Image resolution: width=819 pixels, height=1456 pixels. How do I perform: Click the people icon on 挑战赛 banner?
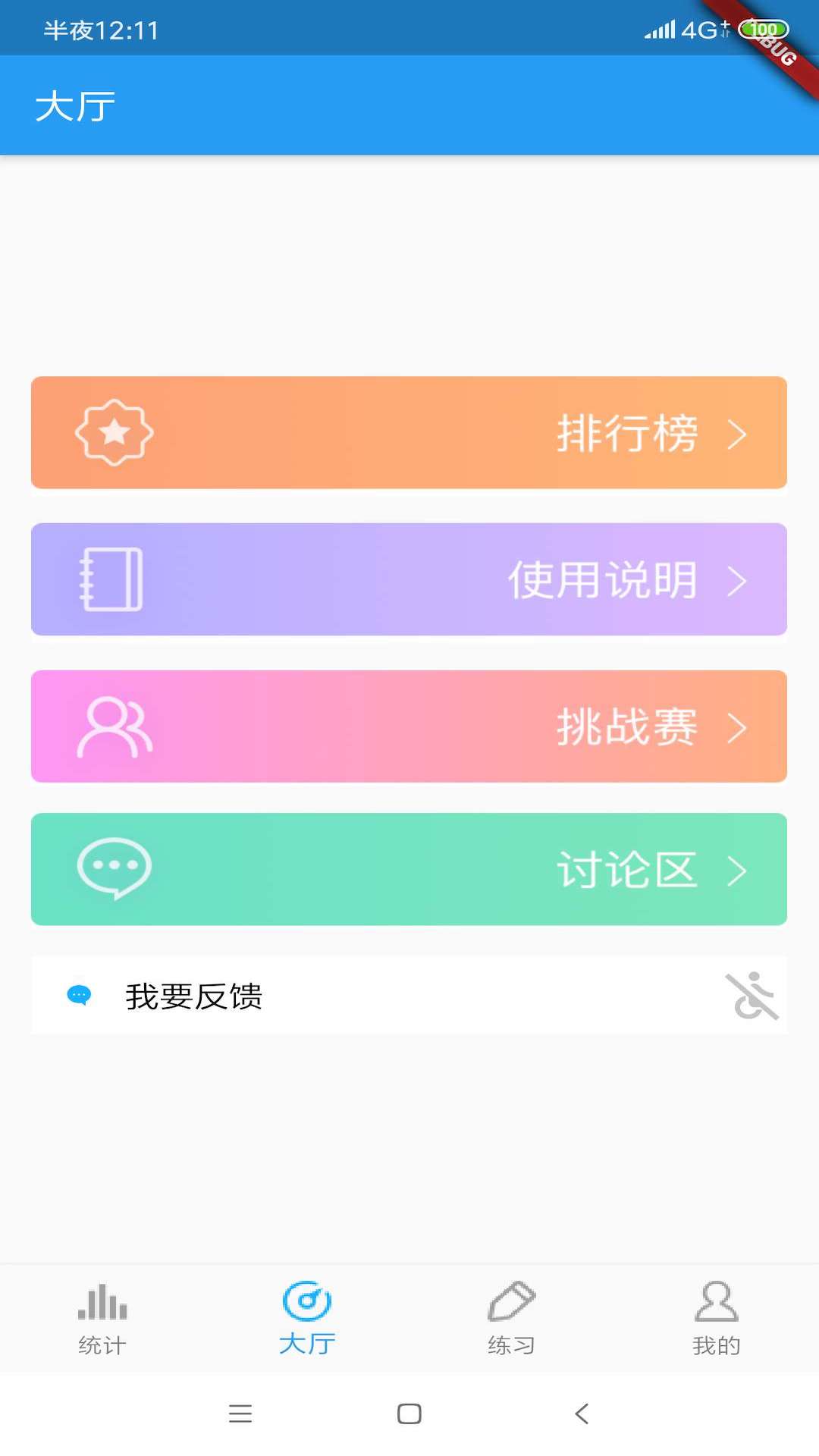112,726
